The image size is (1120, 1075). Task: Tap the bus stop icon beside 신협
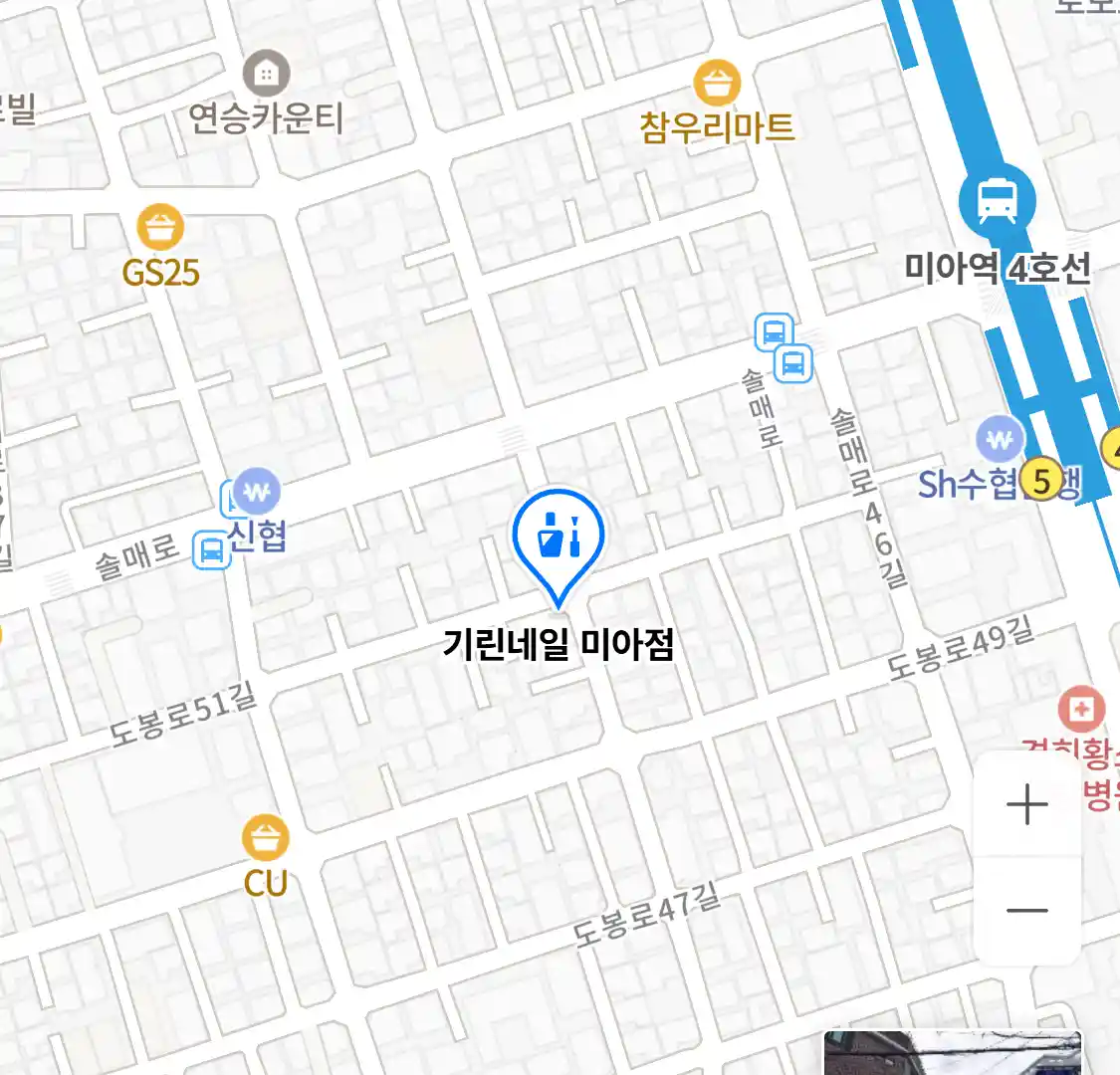coord(212,549)
